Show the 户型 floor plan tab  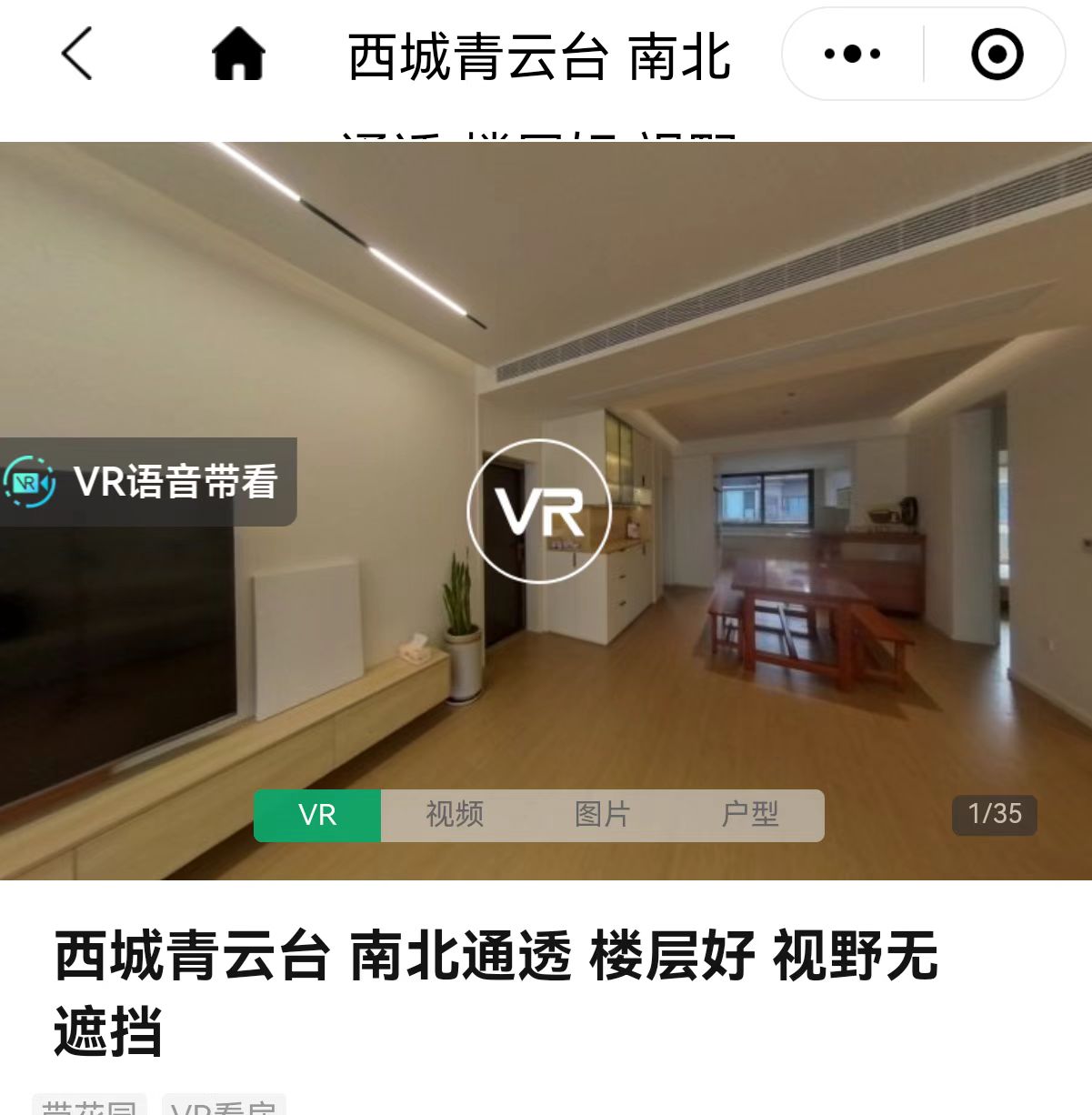(x=750, y=815)
